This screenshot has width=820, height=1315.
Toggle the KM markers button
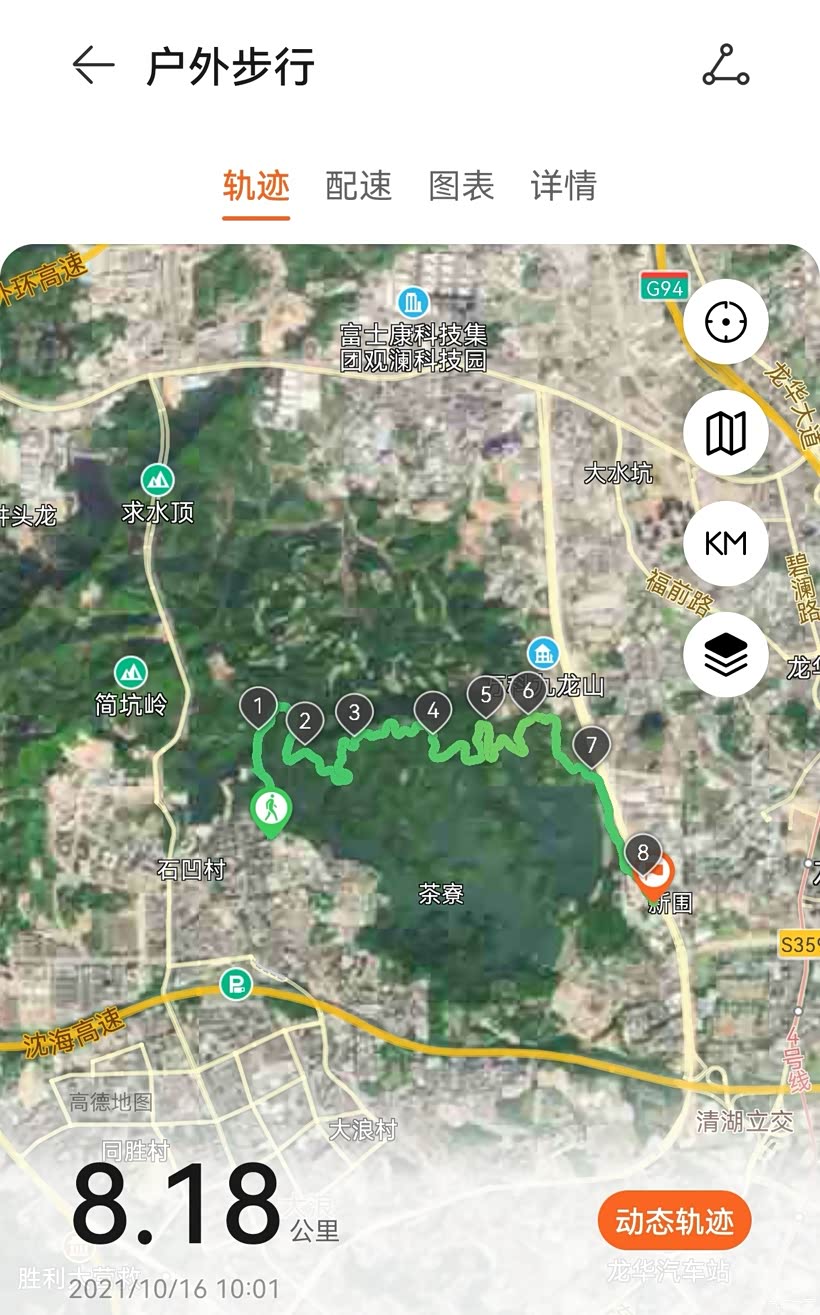(x=726, y=543)
